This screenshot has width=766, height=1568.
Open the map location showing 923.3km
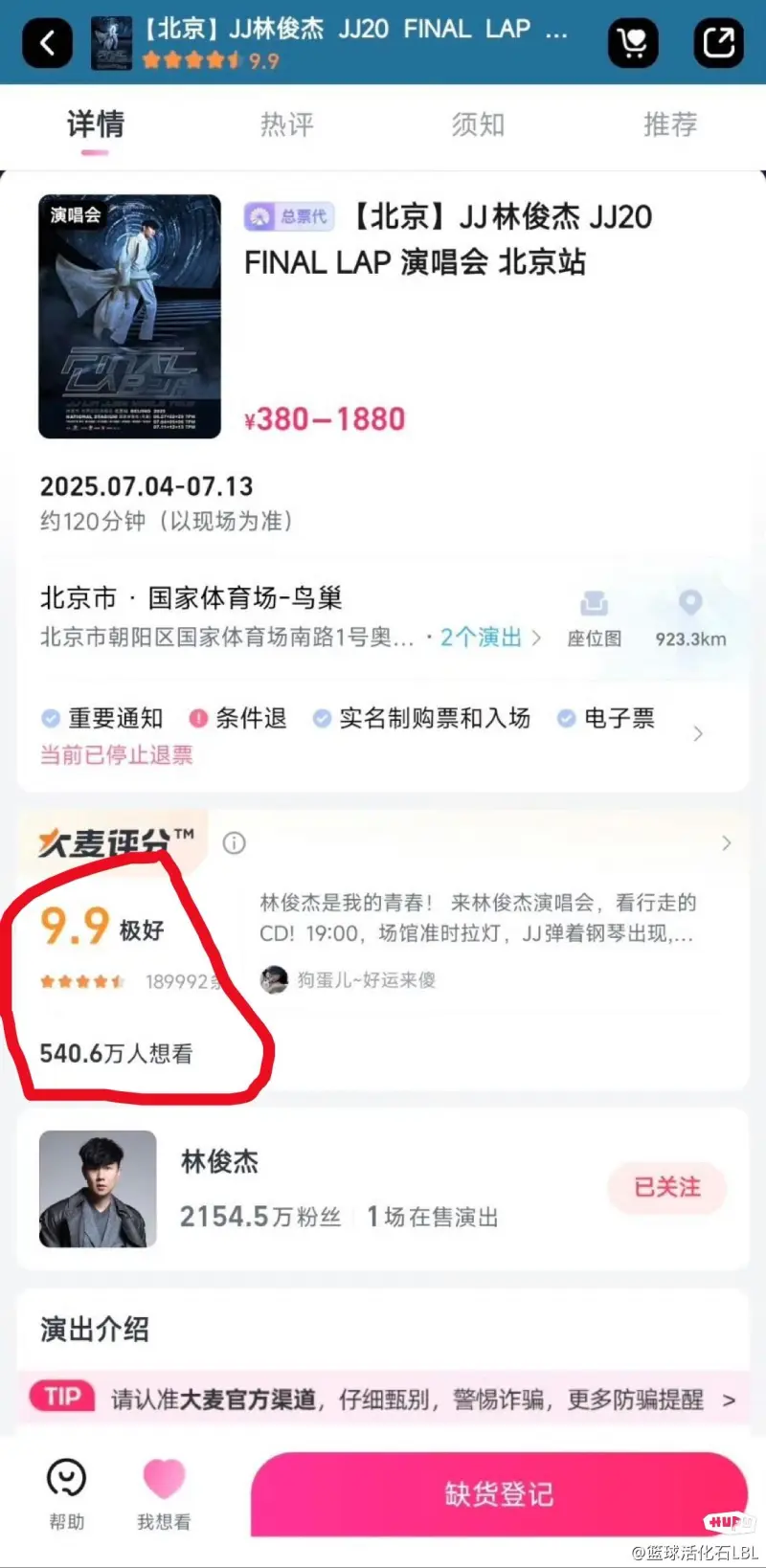click(690, 618)
